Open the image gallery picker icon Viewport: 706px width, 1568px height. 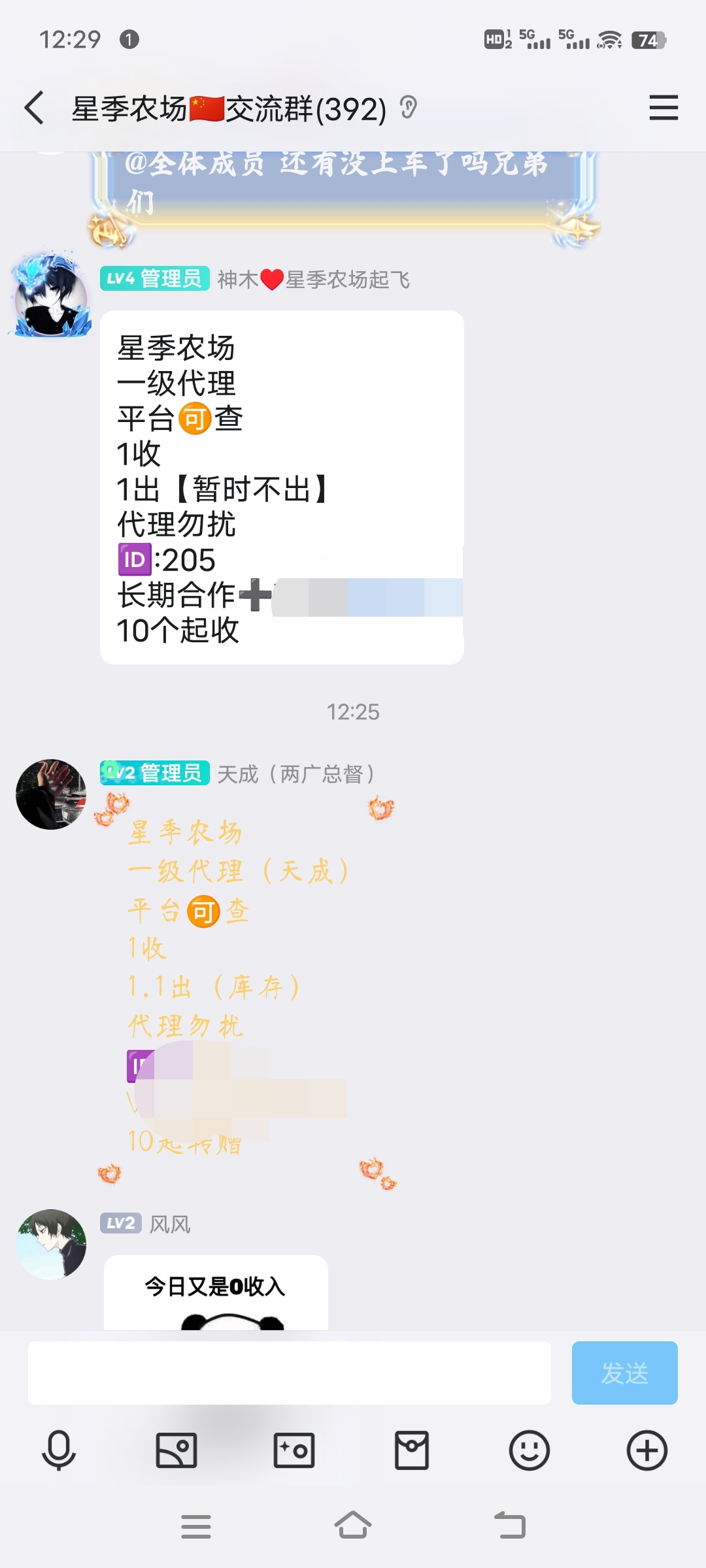[x=176, y=1450]
